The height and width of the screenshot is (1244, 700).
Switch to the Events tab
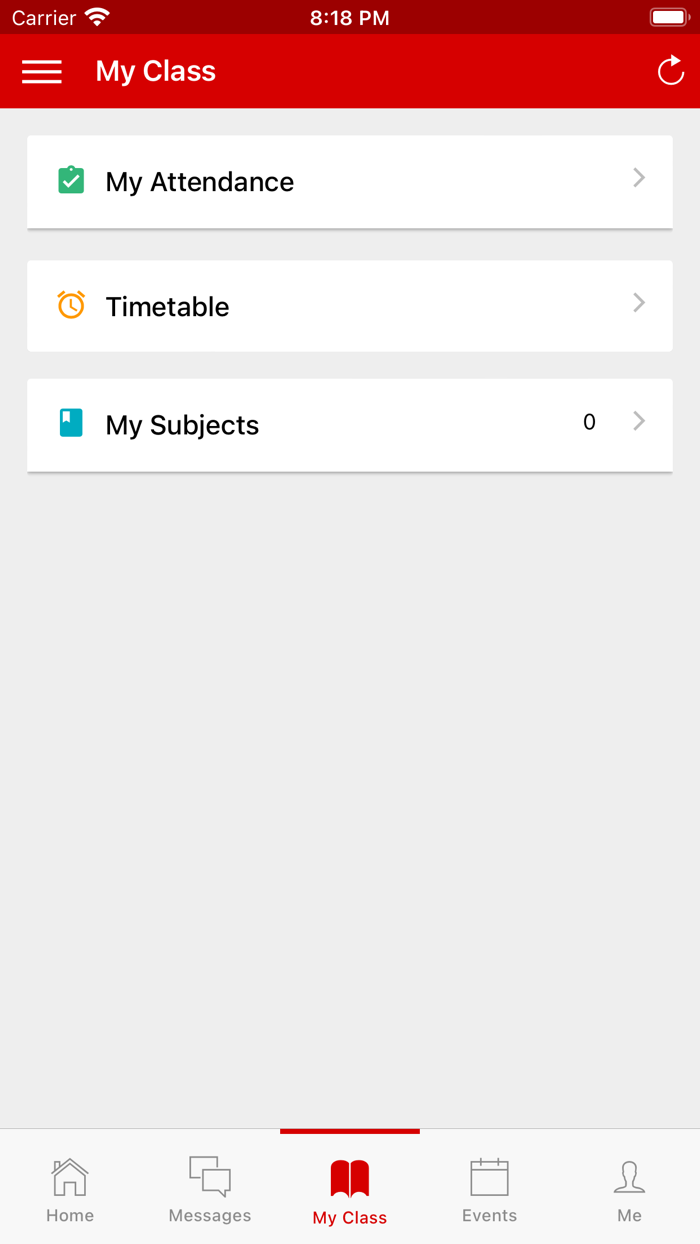(x=490, y=1189)
